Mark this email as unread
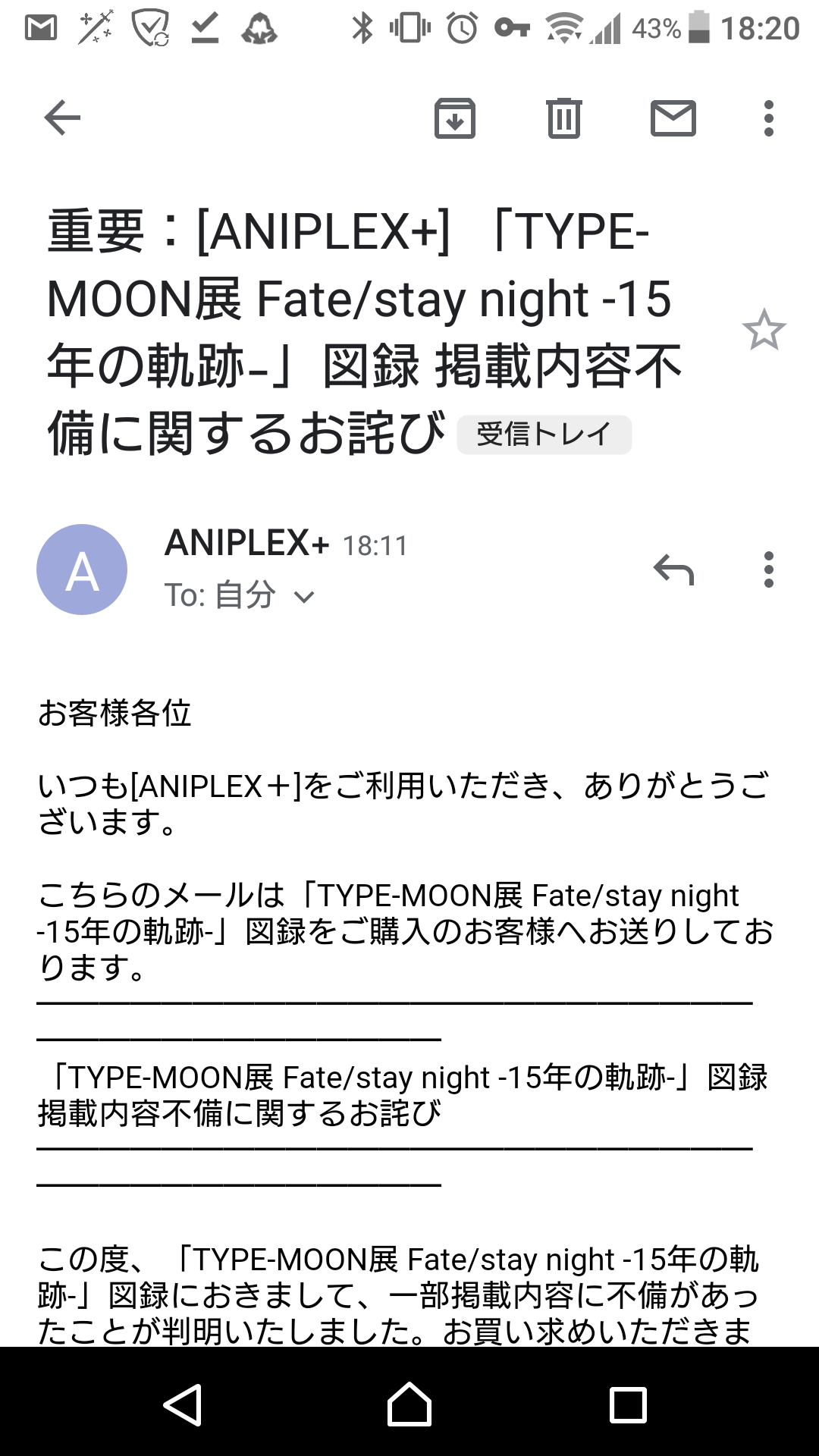This screenshot has width=819, height=1456. (x=673, y=118)
